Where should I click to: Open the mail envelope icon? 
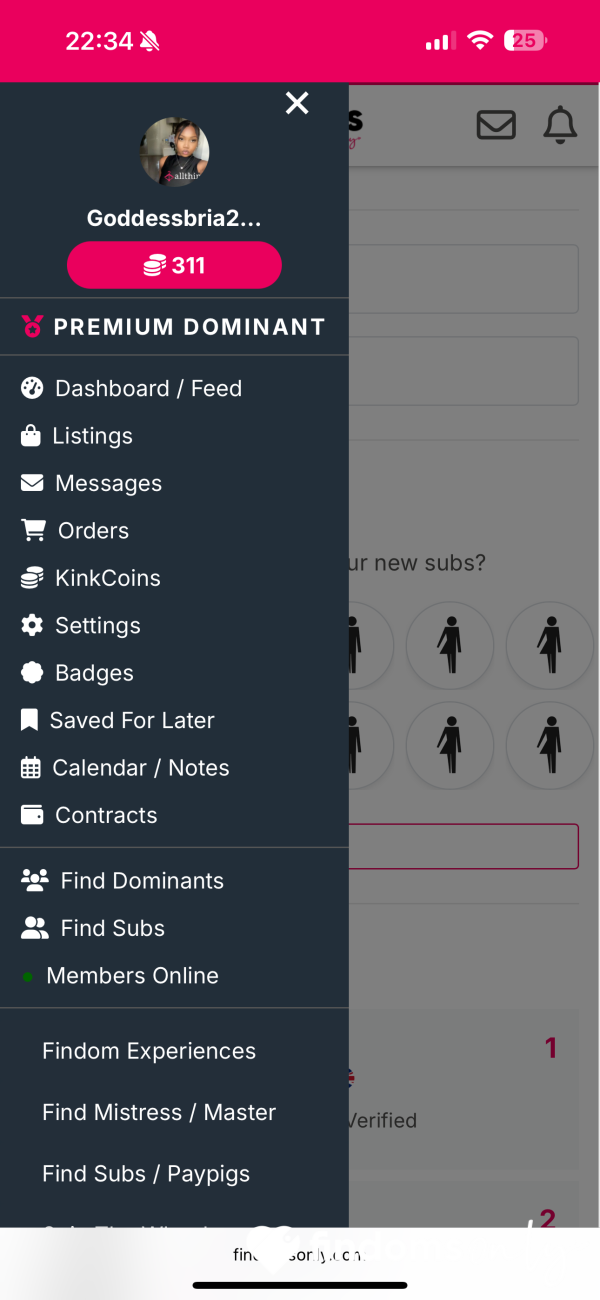(x=496, y=125)
